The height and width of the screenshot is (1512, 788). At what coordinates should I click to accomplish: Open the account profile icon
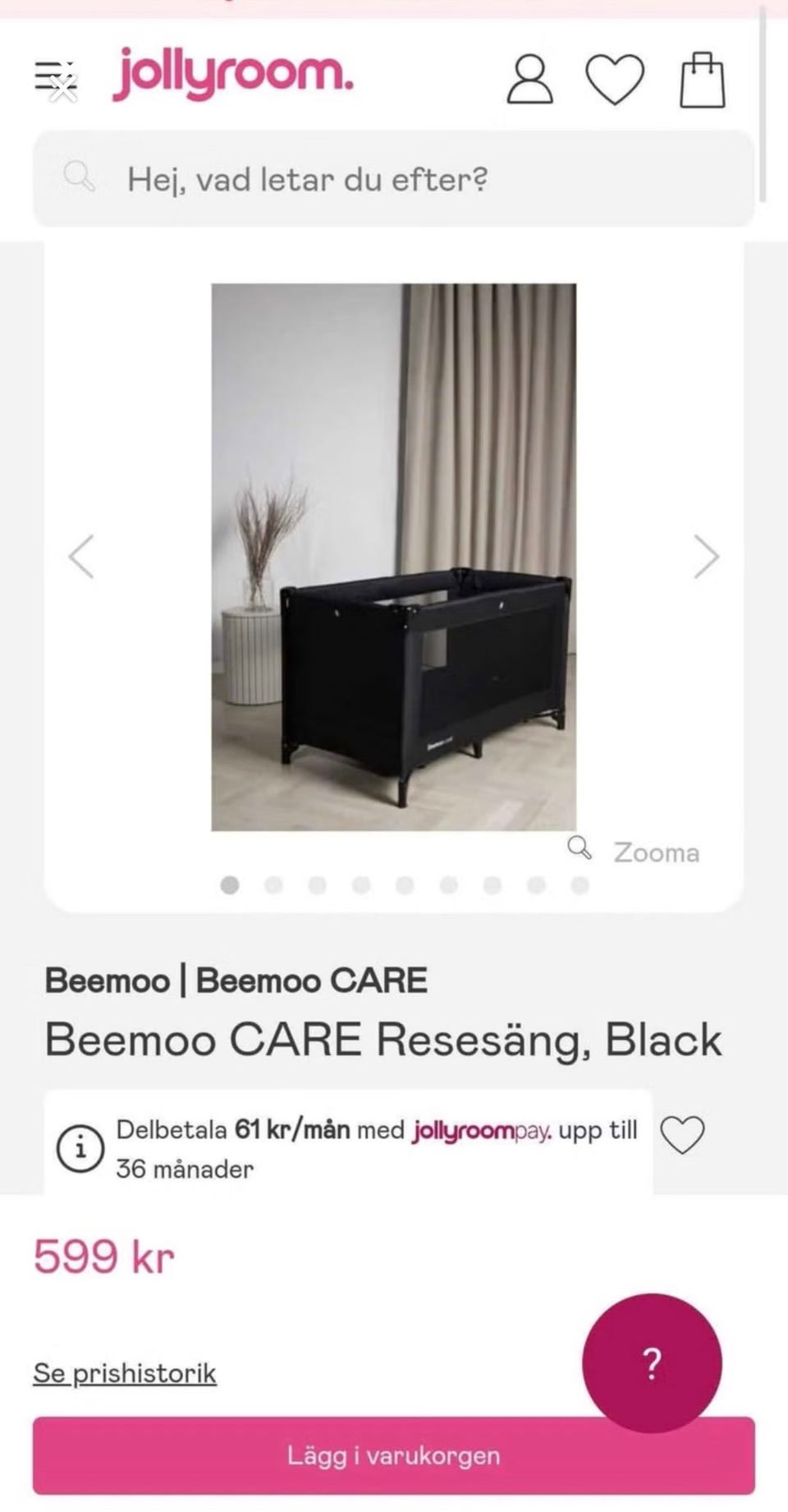click(529, 80)
